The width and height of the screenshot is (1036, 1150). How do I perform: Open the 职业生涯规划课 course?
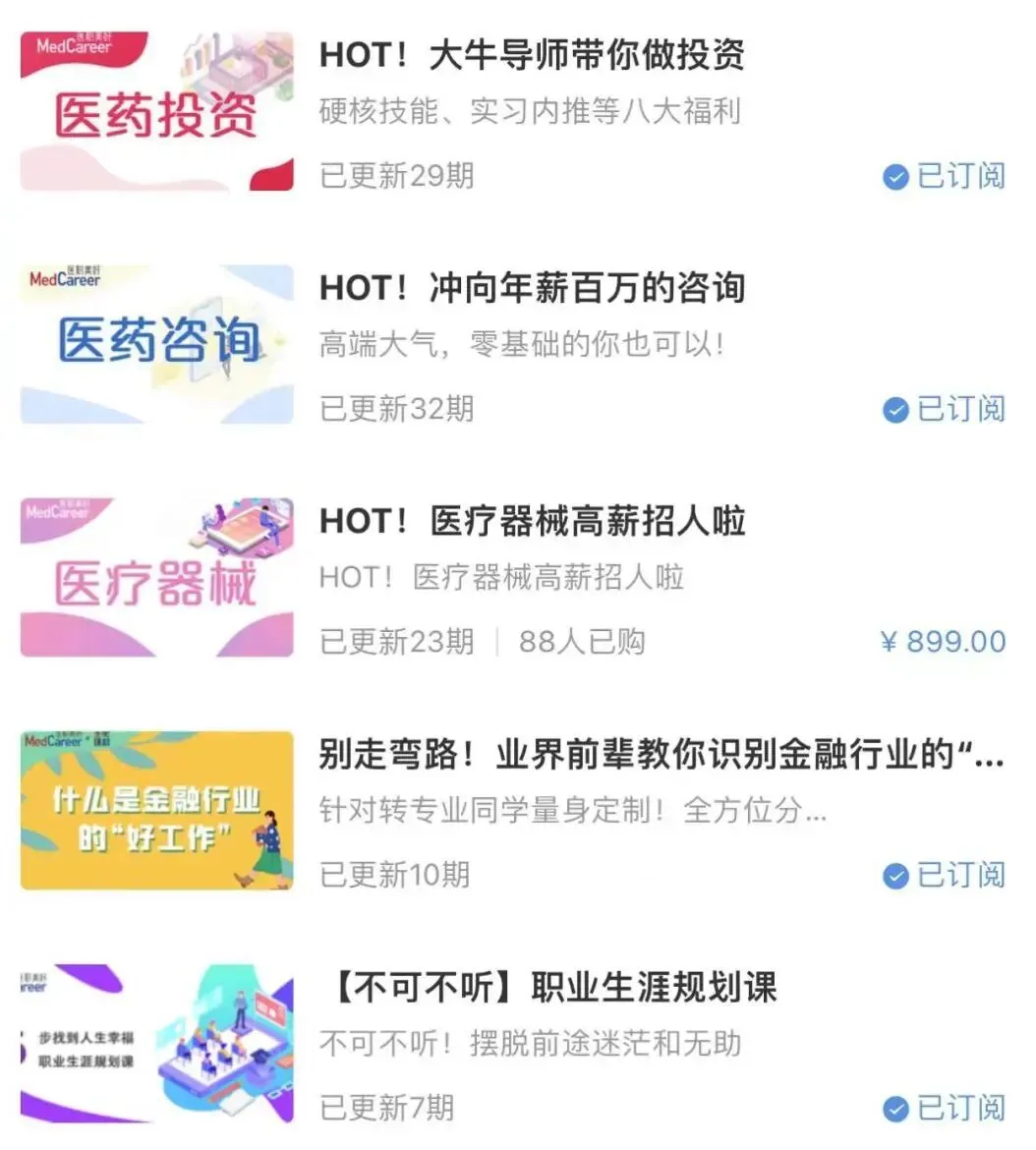coord(550,988)
